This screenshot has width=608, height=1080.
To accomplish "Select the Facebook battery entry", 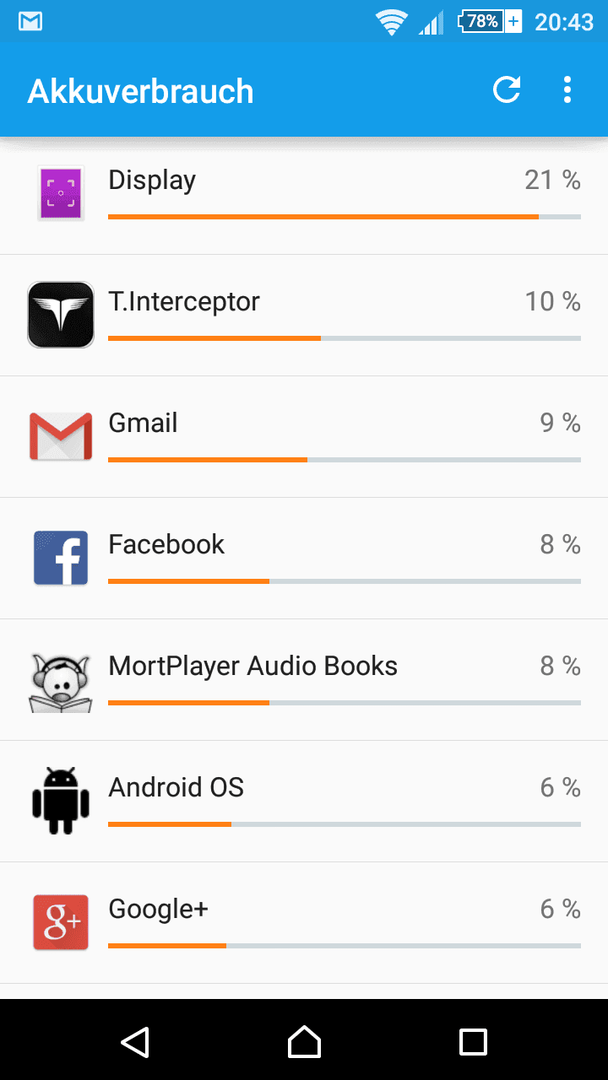I will (x=304, y=559).
